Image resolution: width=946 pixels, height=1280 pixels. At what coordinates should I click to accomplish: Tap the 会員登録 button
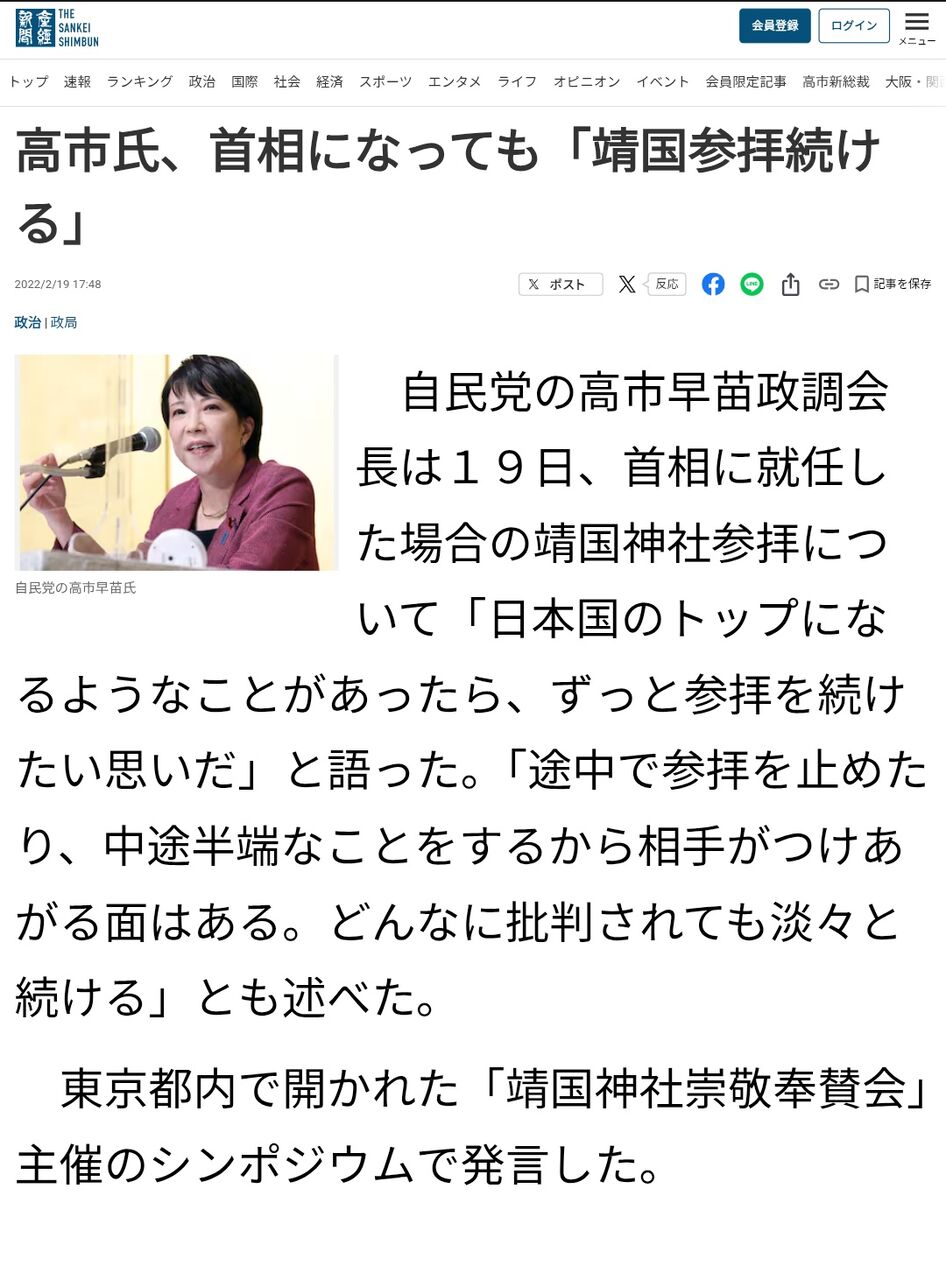(774, 26)
